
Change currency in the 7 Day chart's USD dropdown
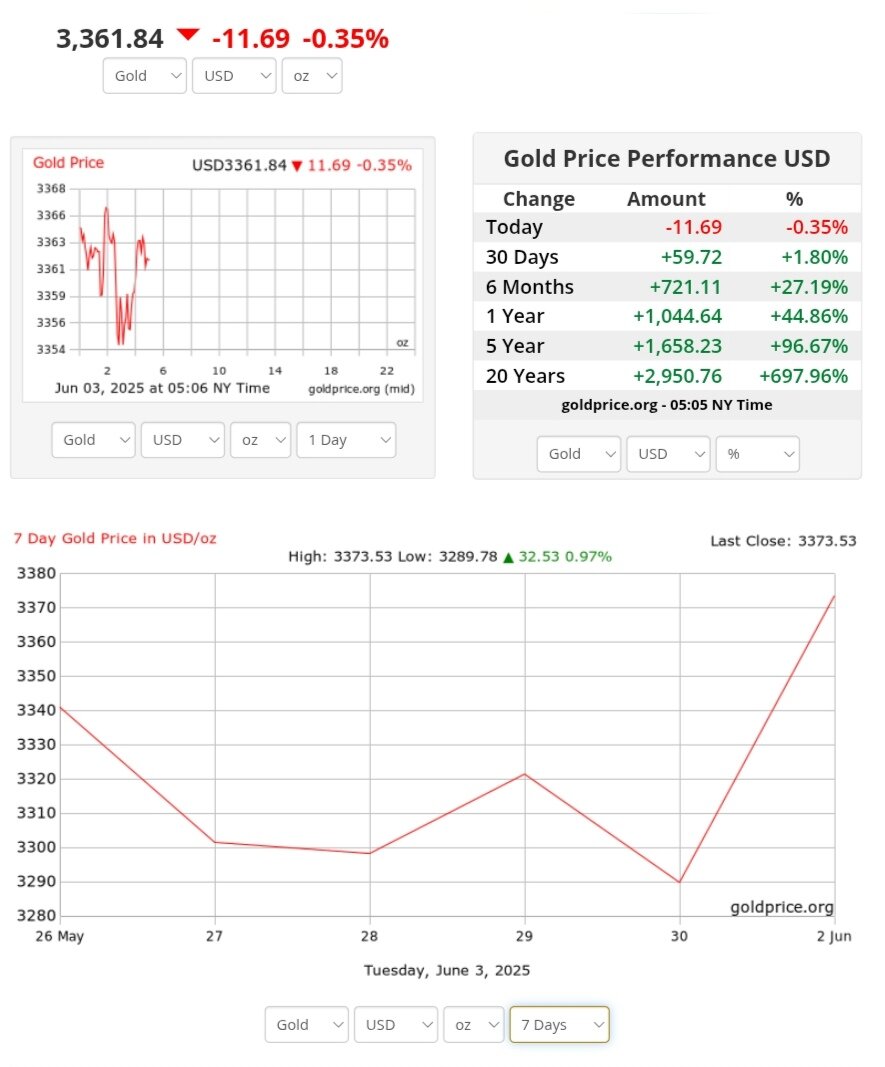(x=395, y=1025)
